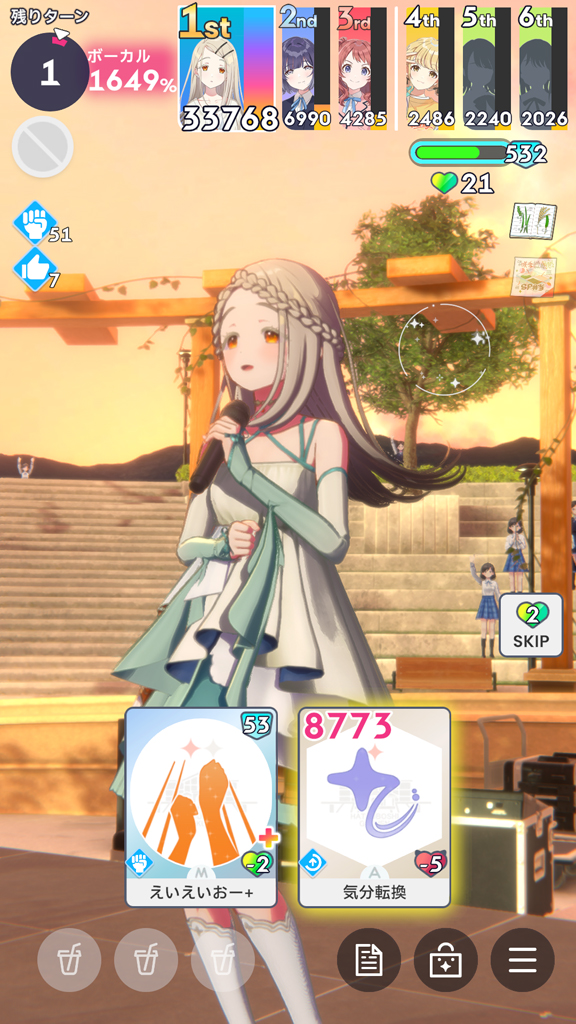The width and height of the screenshot is (576, 1024).
Task: Skip the turn with SKIP button
Action: tap(531, 625)
